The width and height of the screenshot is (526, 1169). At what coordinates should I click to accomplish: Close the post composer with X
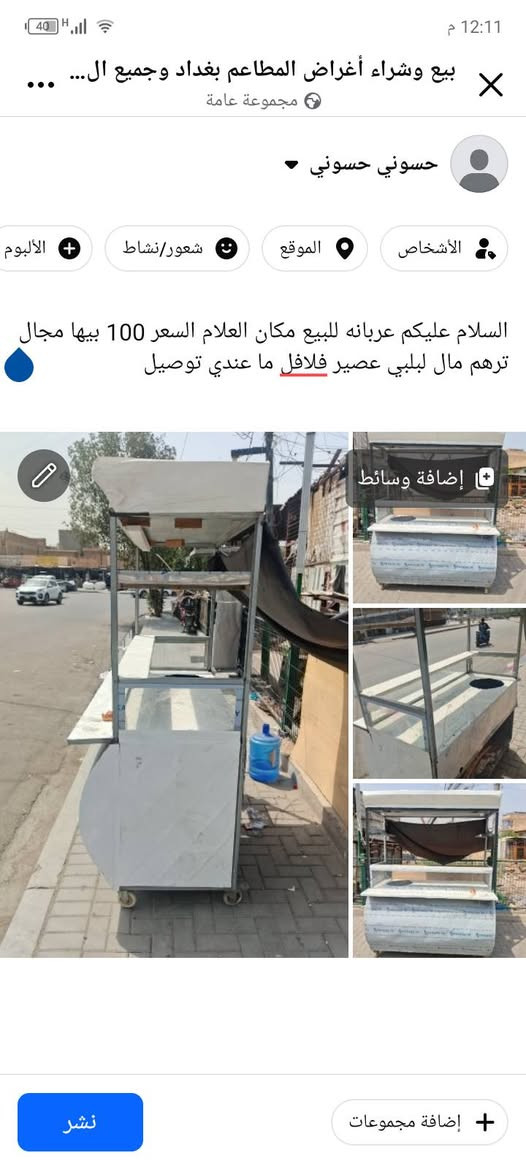491,85
